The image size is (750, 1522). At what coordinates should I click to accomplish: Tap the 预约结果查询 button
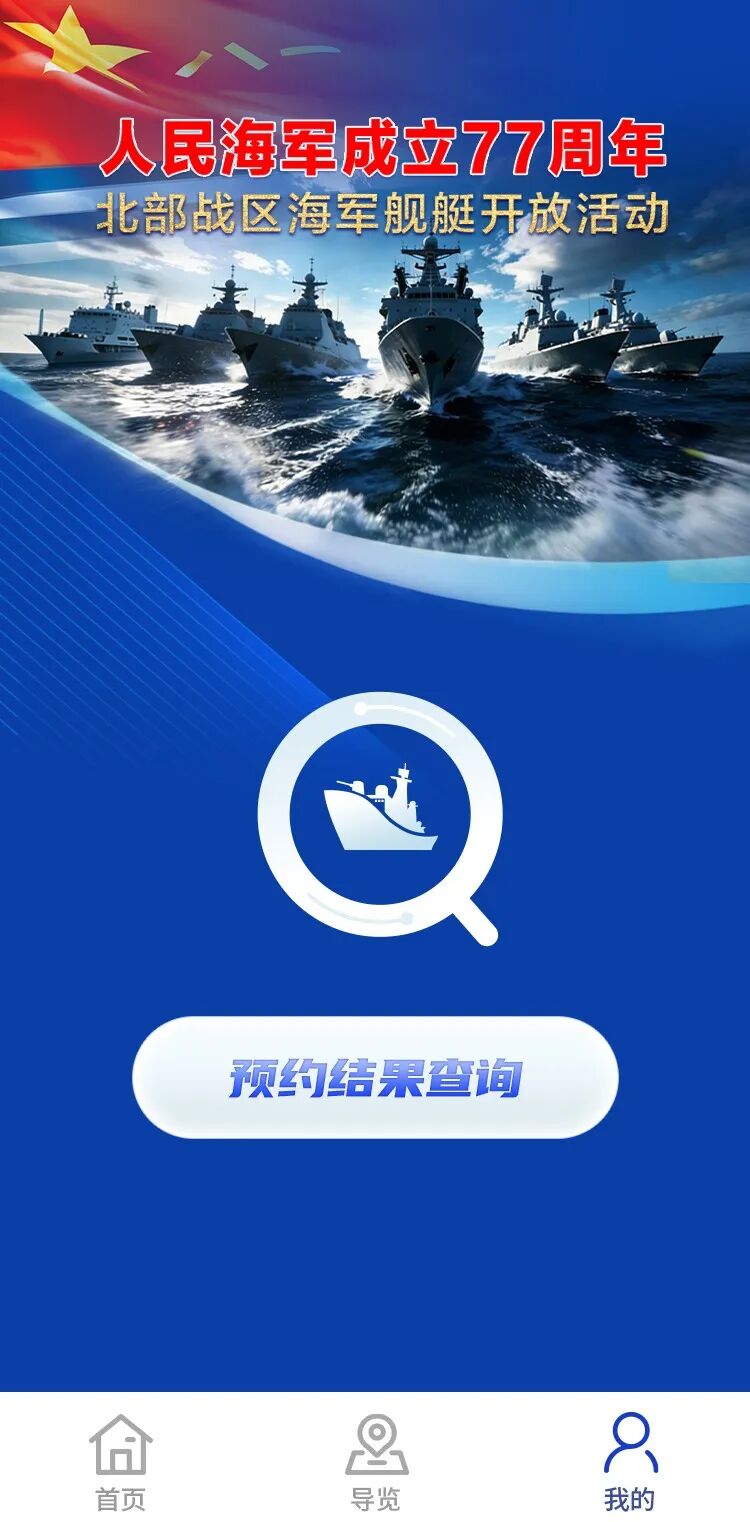click(375, 1078)
